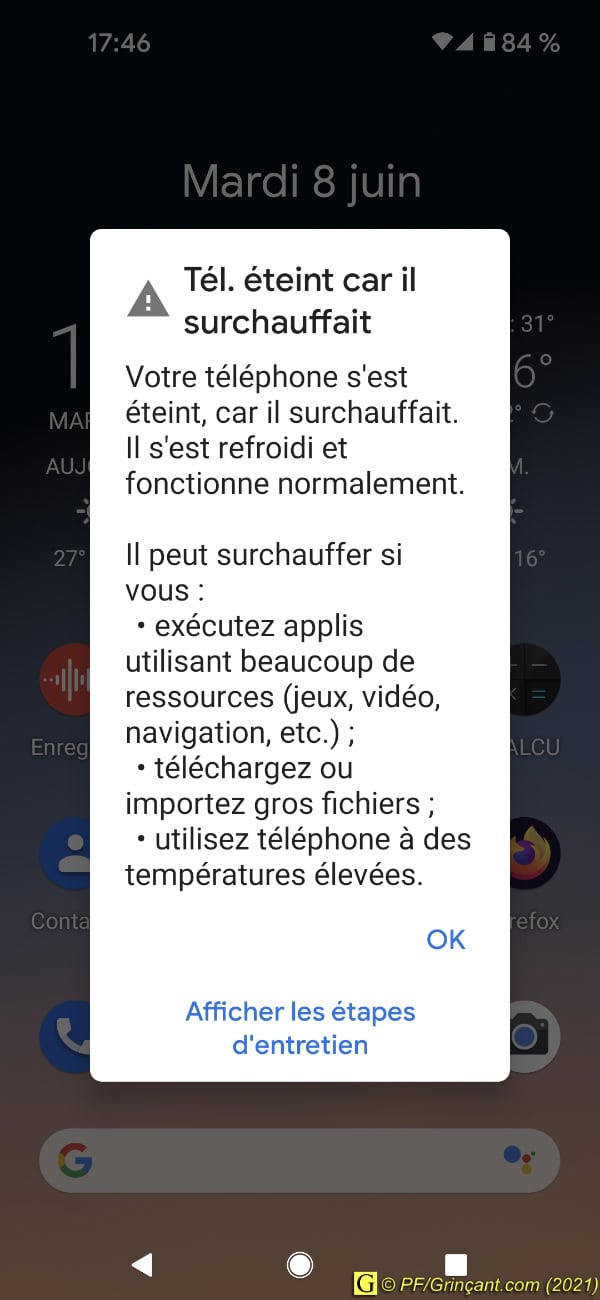Go back using the navigation bar
600x1300 pixels.
point(142,1265)
